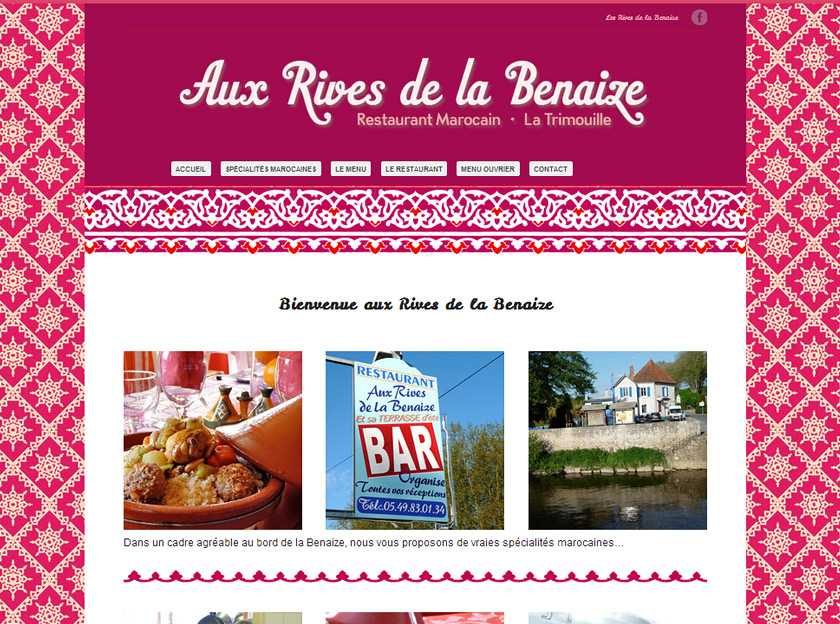
Task: Open the tagine dish photo
Action: [x=213, y=440]
